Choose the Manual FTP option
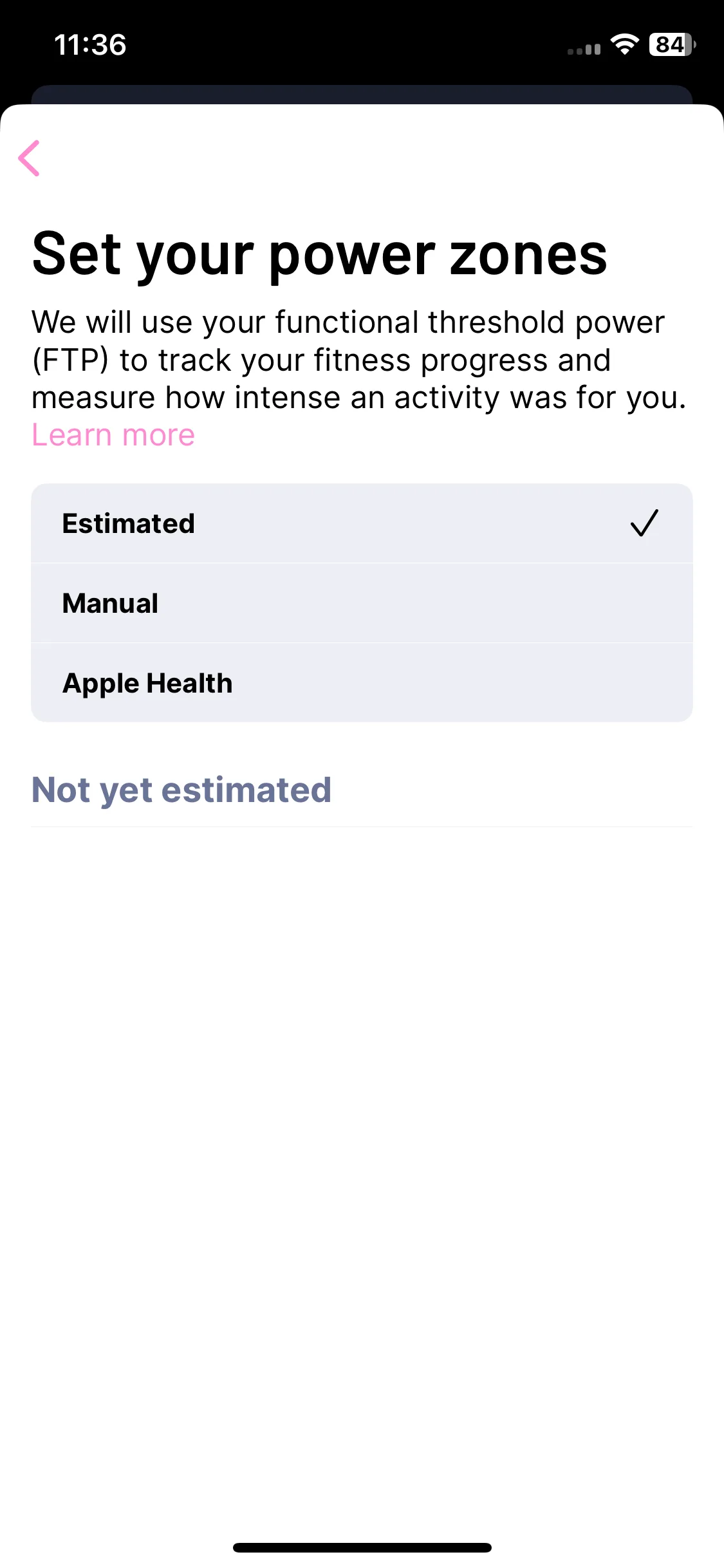The image size is (724, 1568). click(361, 603)
